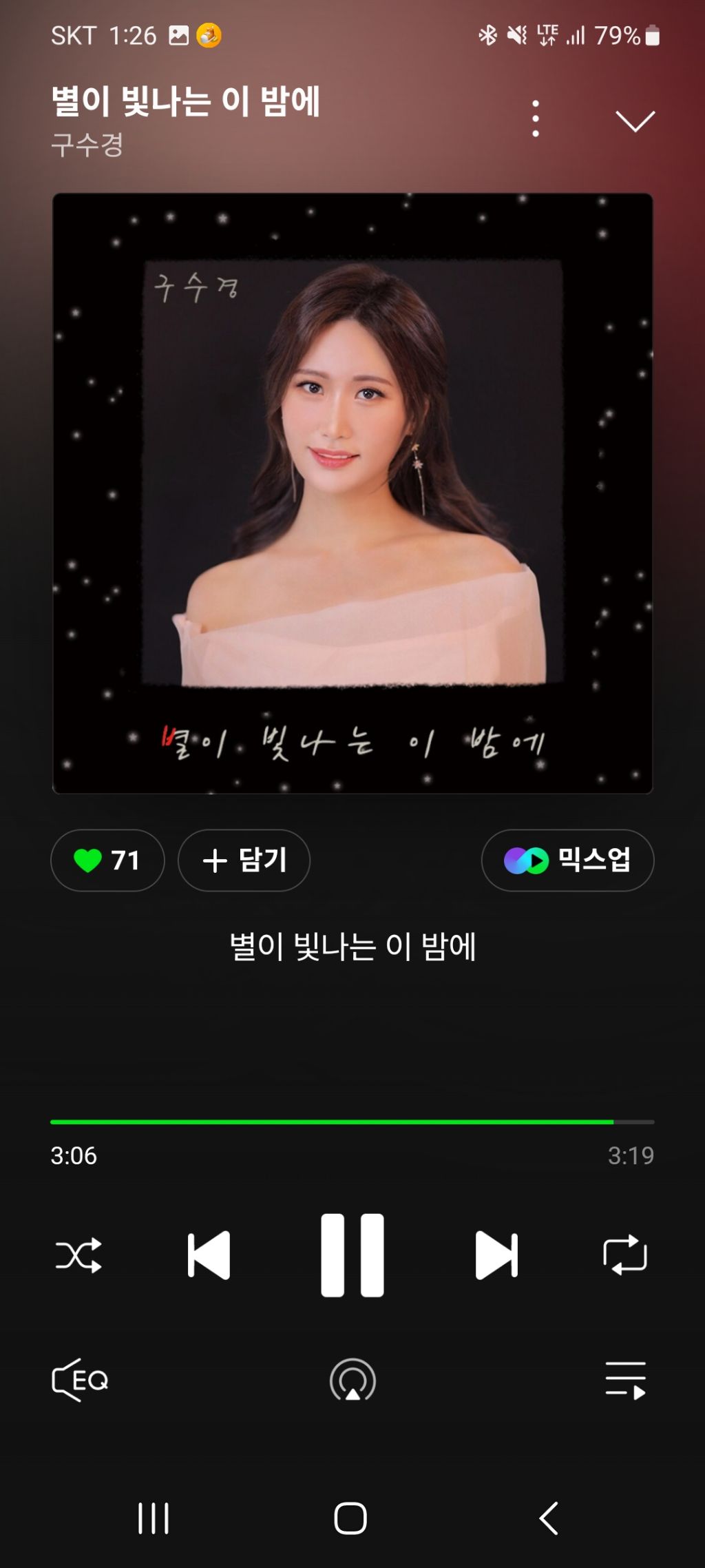Image resolution: width=705 pixels, height=1568 pixels.
Task: Start 믹스업 for this track
Action: pyautogui.click(x=567, y=860)
